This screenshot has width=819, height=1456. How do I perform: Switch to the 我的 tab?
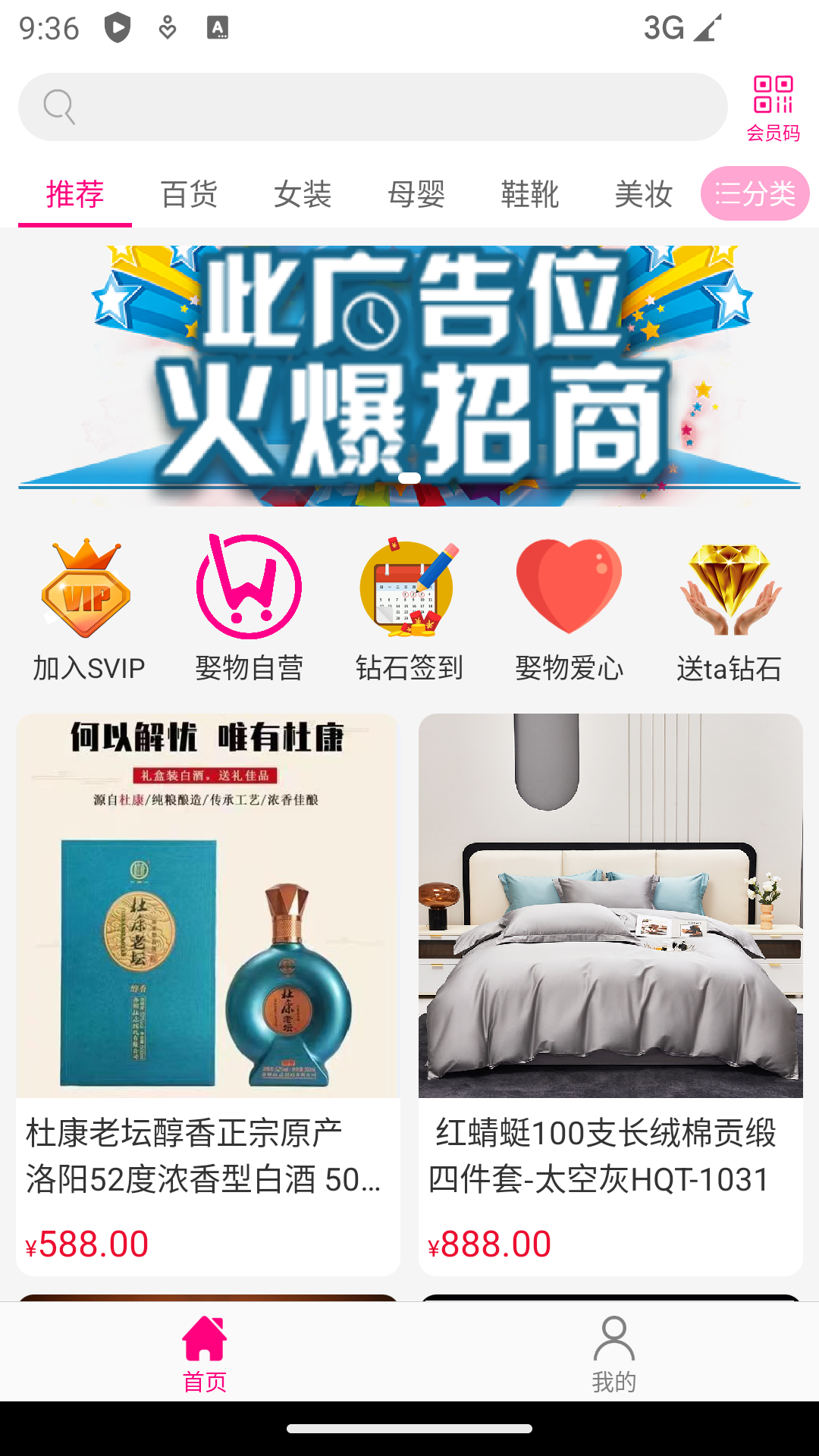click(613, 1354)
